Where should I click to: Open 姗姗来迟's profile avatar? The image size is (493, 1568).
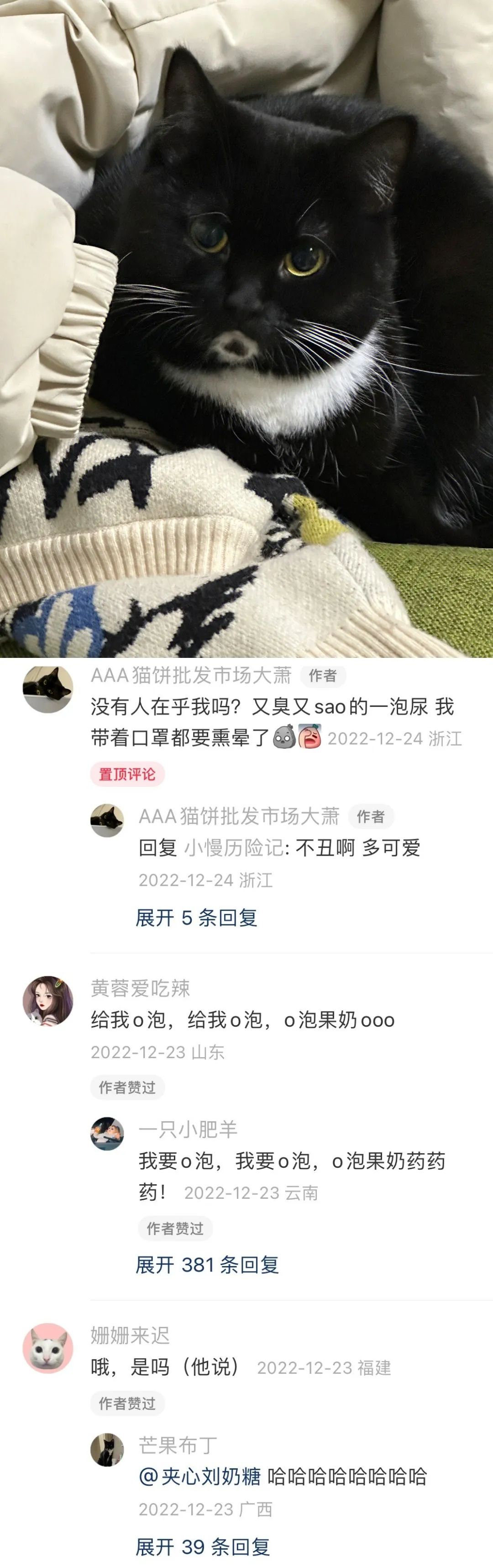[x=47, y=1348]
